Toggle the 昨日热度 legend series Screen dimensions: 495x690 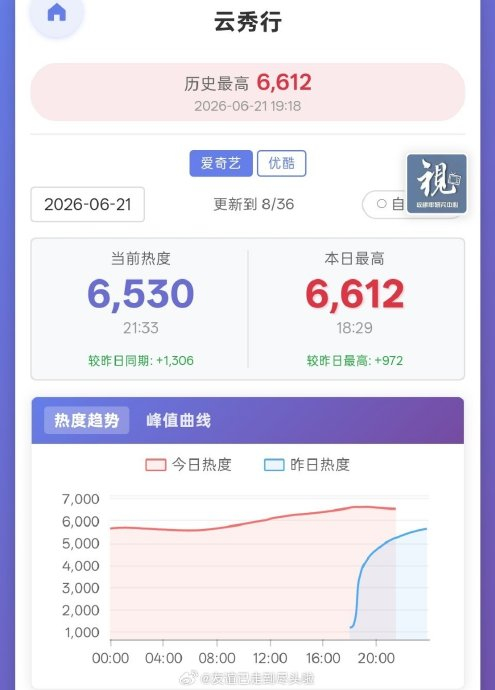click(x=307, y=465)
